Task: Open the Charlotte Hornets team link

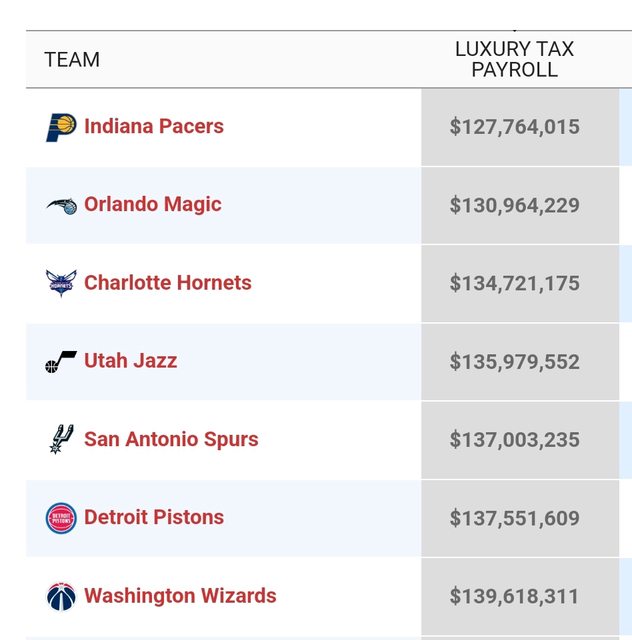Action: click(167, 283)
